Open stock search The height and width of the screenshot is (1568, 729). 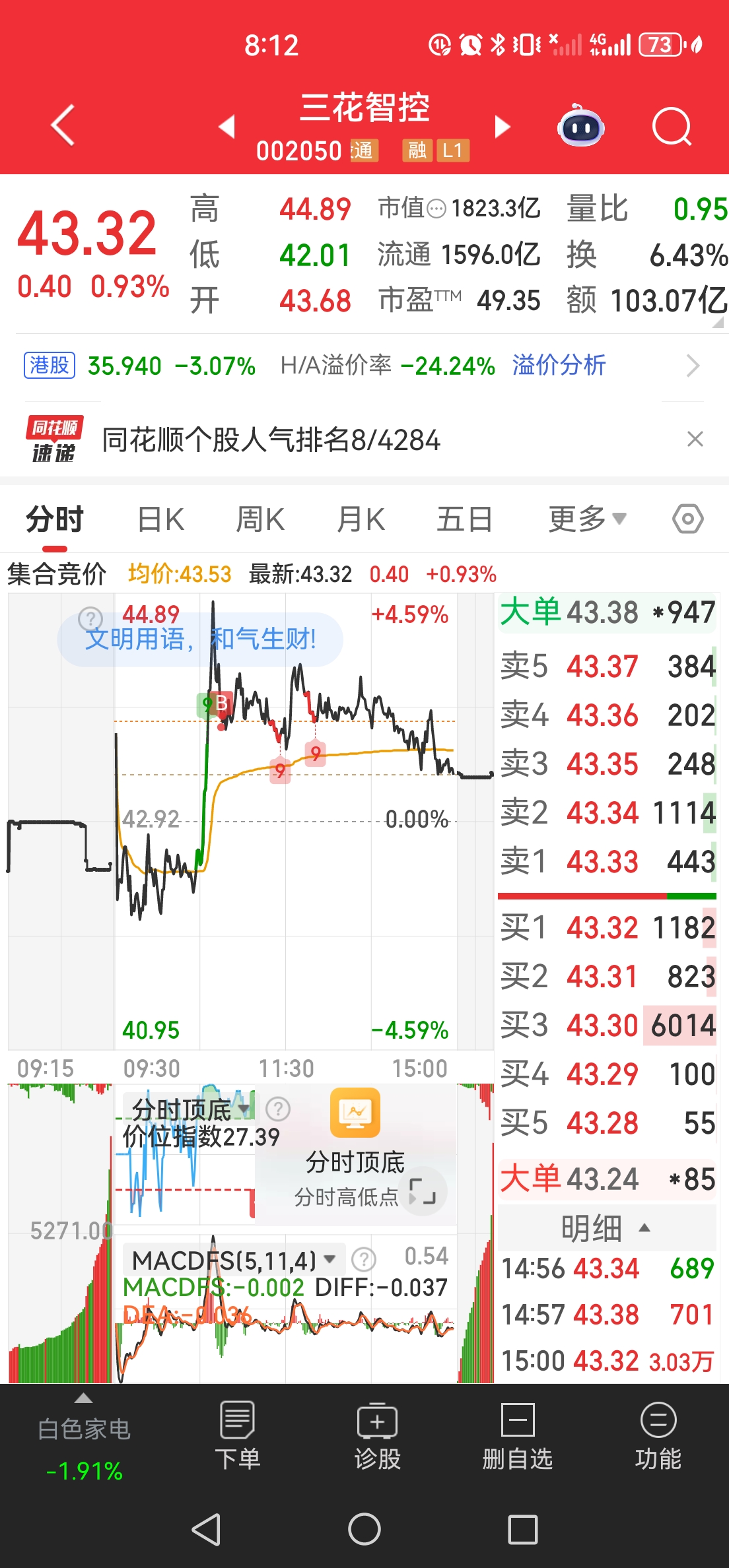tap(671, 126)
